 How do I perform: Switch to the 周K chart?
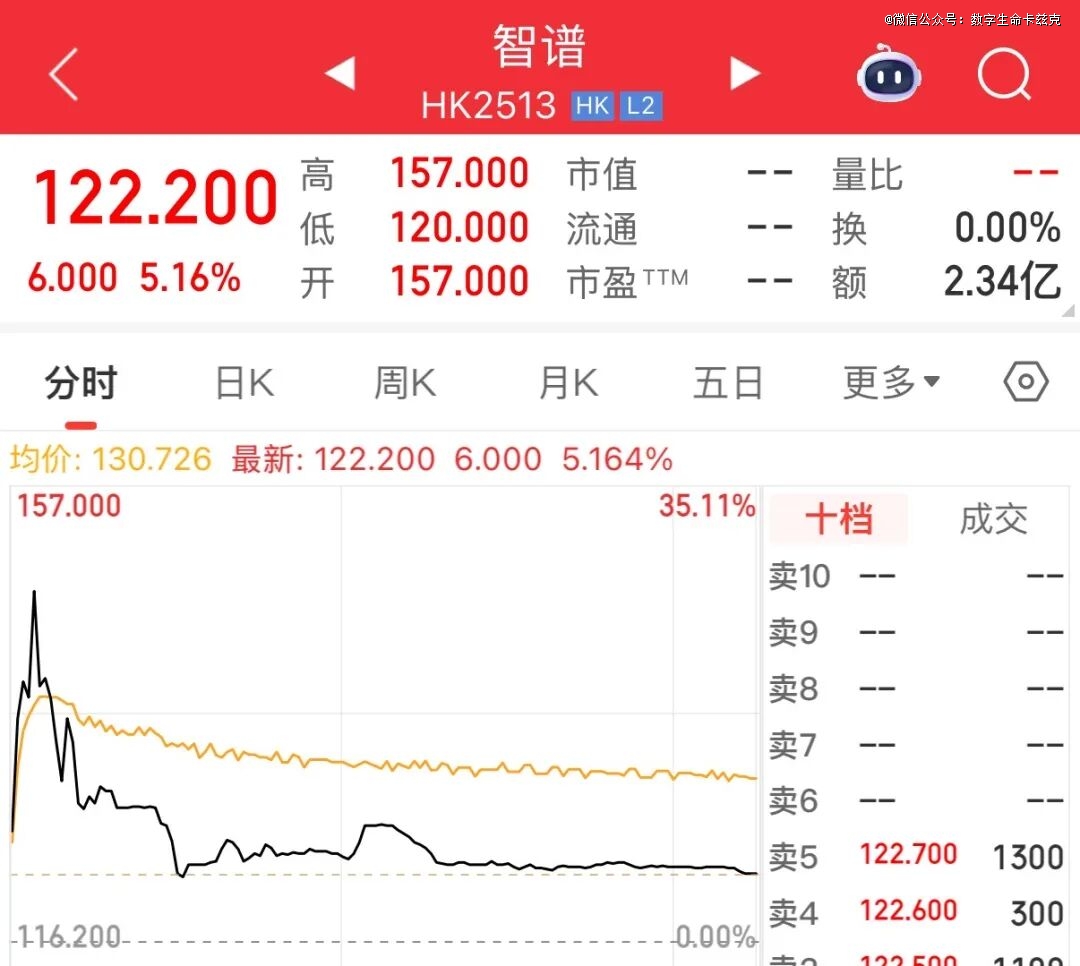pyautogui.click(x=405, y=383)
